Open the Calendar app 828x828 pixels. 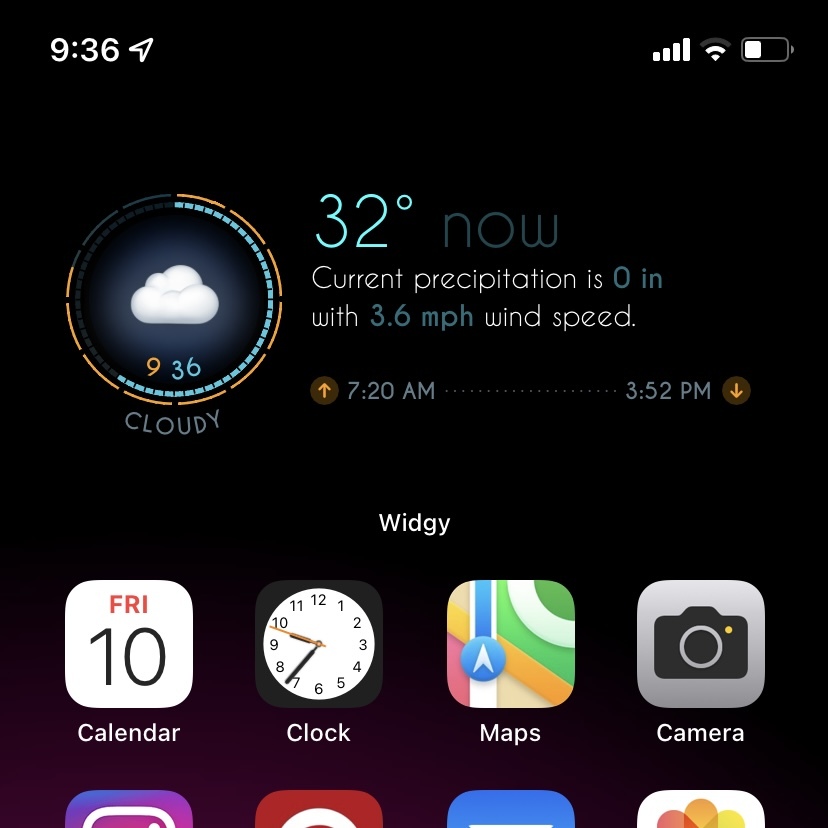[129, 645]
